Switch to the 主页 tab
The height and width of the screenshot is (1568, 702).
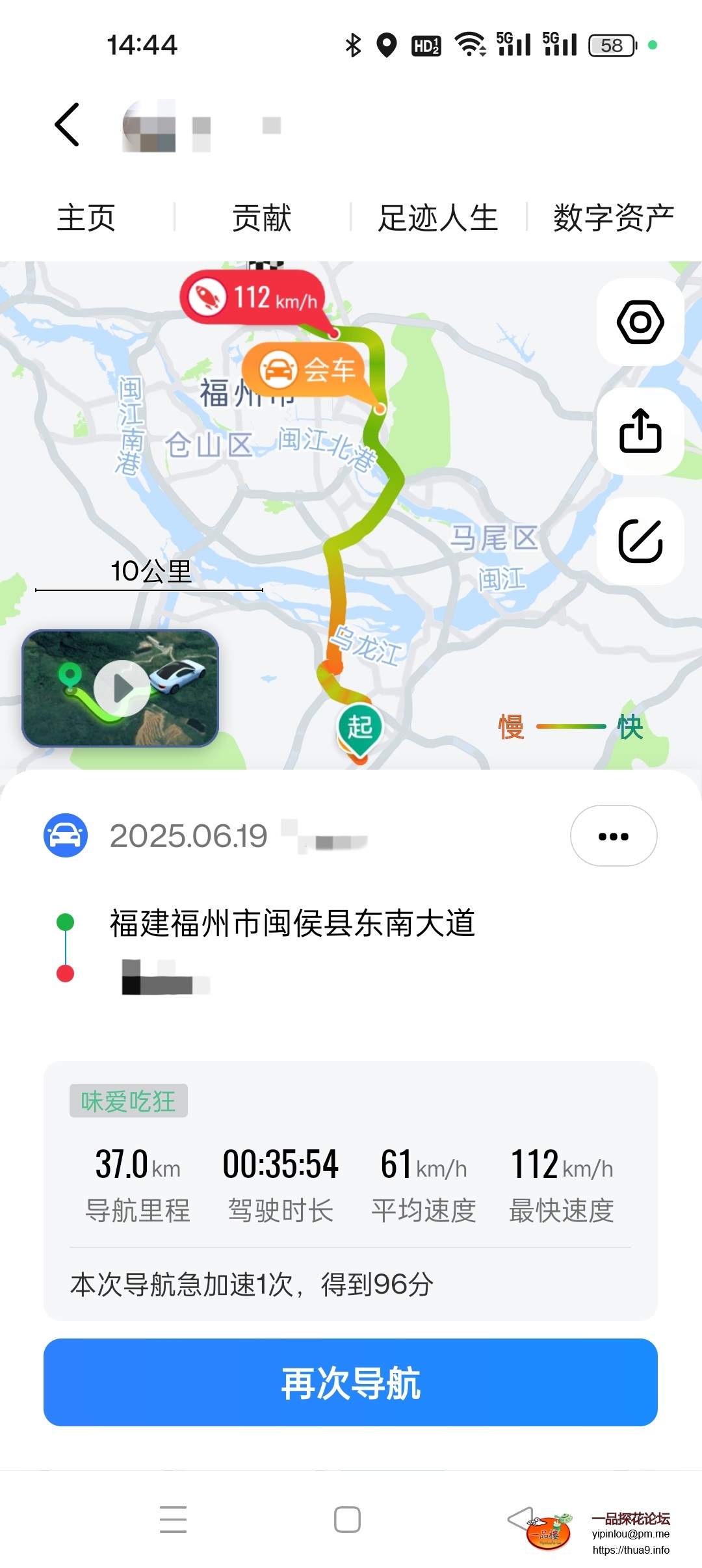(86, 218)
